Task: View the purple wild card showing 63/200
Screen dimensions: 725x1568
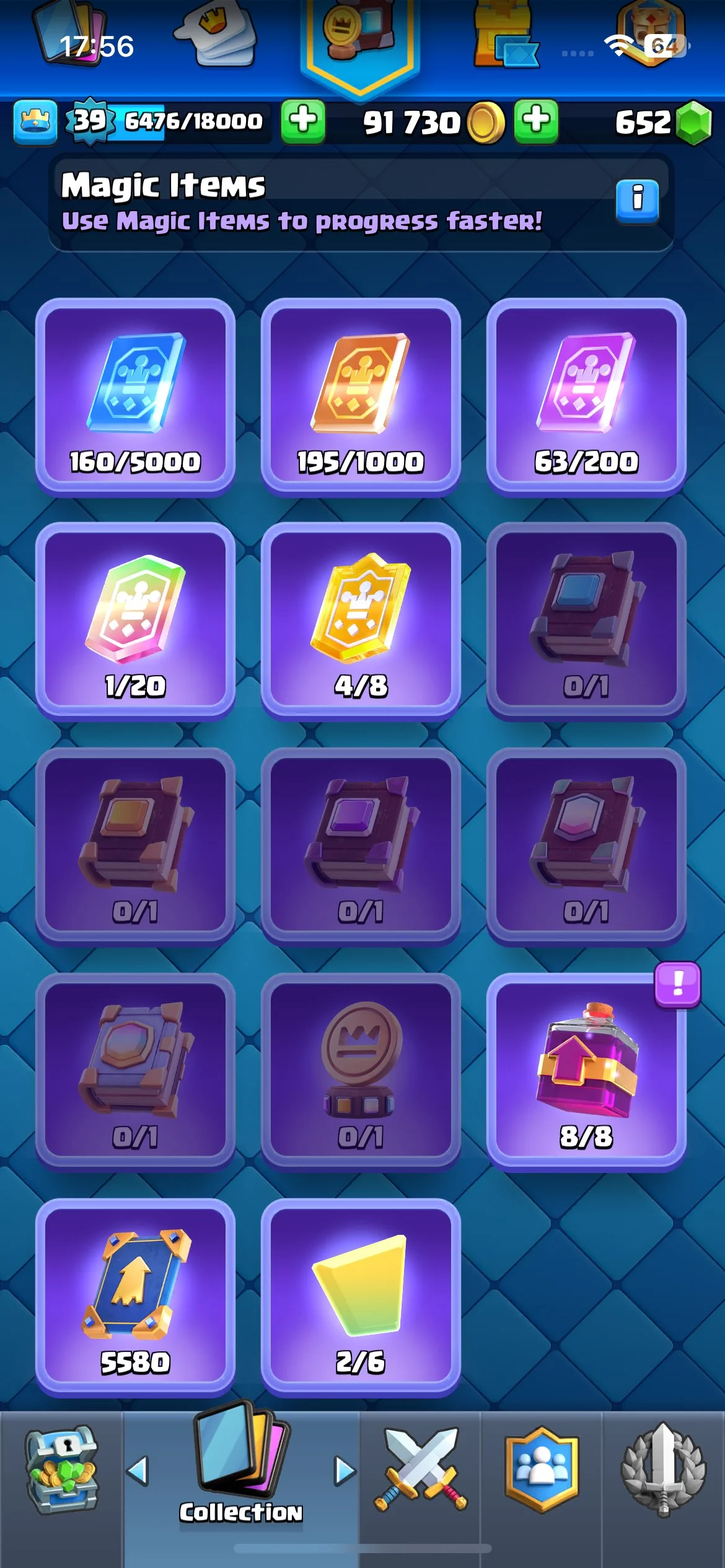Action: click(586, 396)
